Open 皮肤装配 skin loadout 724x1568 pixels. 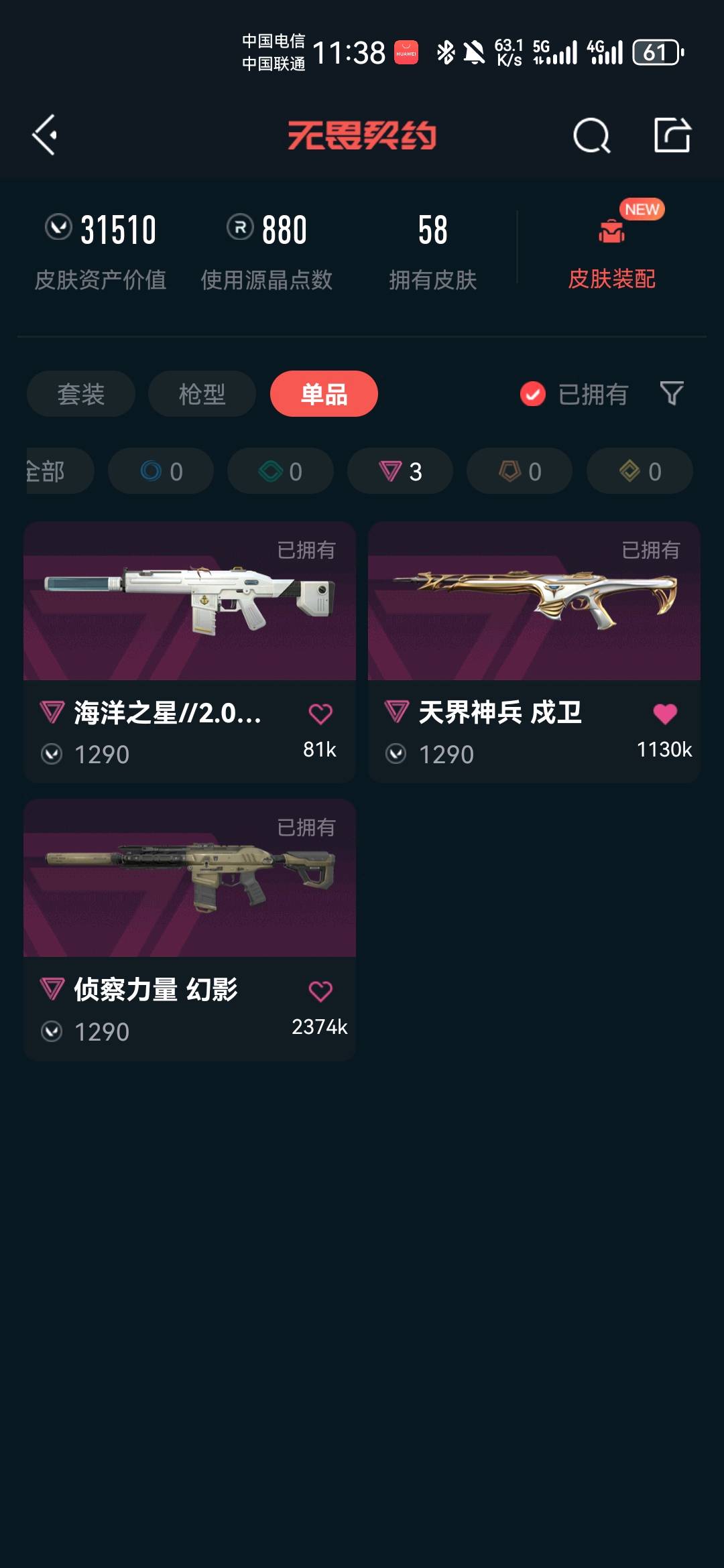click(x=611, y=247)
